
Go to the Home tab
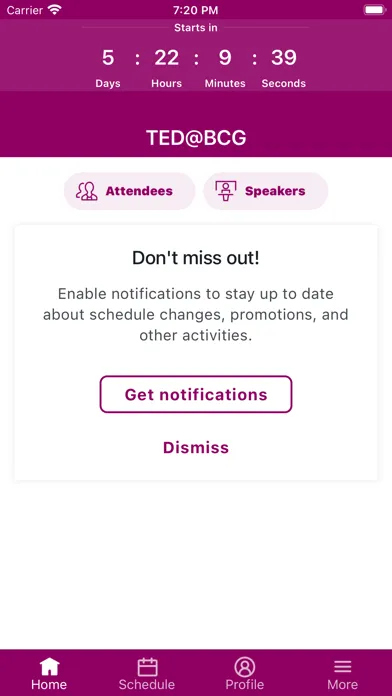pos(49,673)
